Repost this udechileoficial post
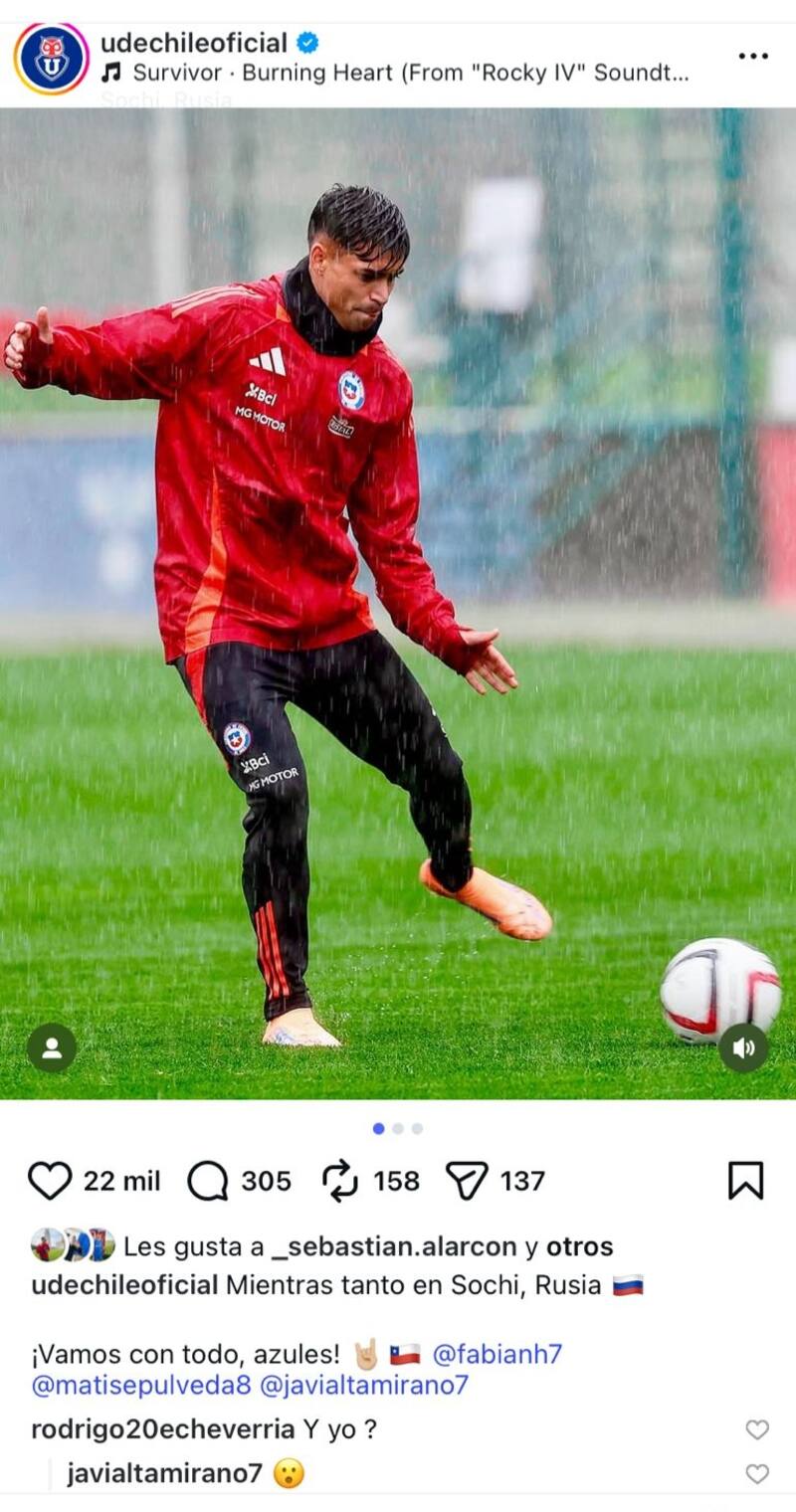796x1512 pixels. (340, 1181)
